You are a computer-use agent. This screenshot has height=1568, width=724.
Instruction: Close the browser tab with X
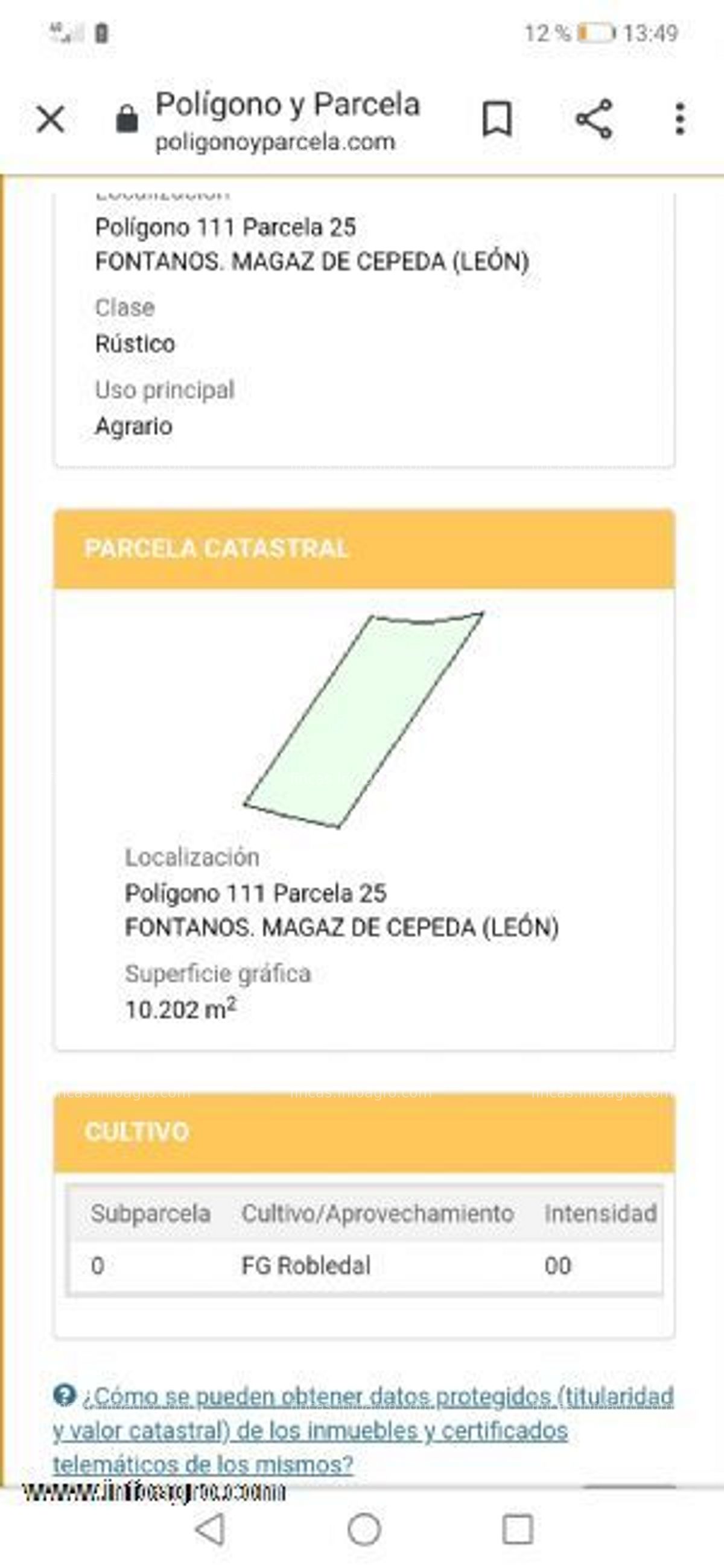[51, 119]
